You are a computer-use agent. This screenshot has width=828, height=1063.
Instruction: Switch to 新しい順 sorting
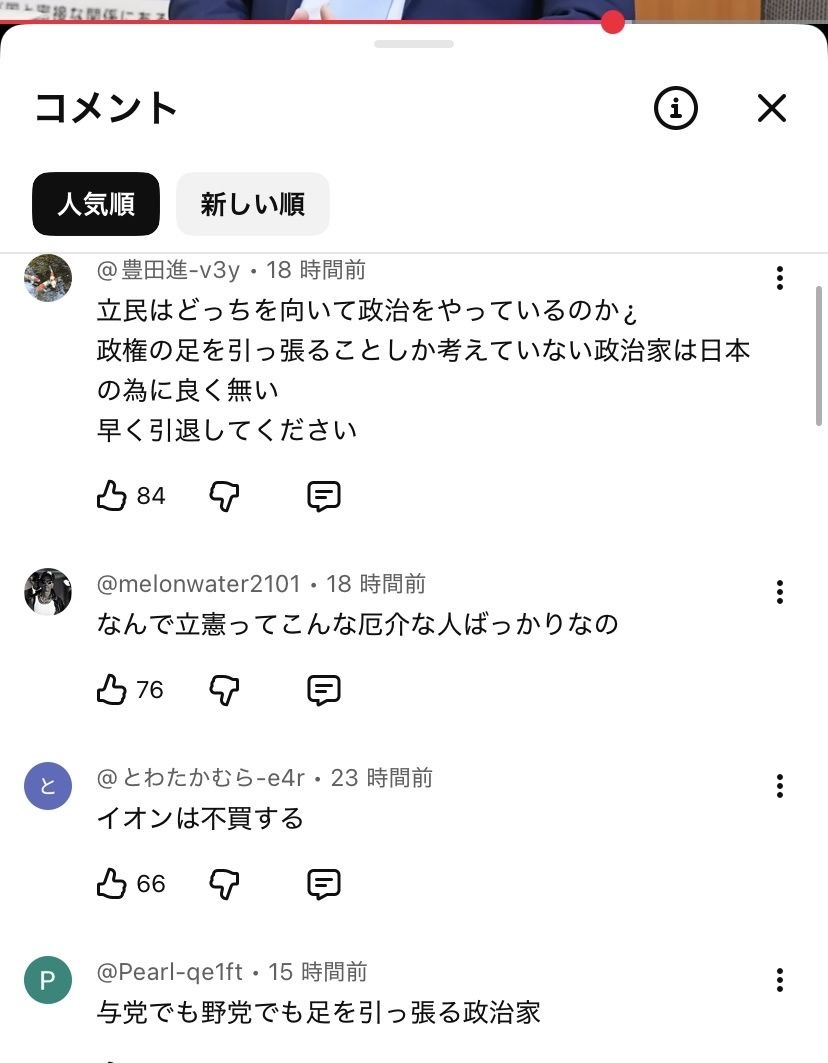click(252, 204)
